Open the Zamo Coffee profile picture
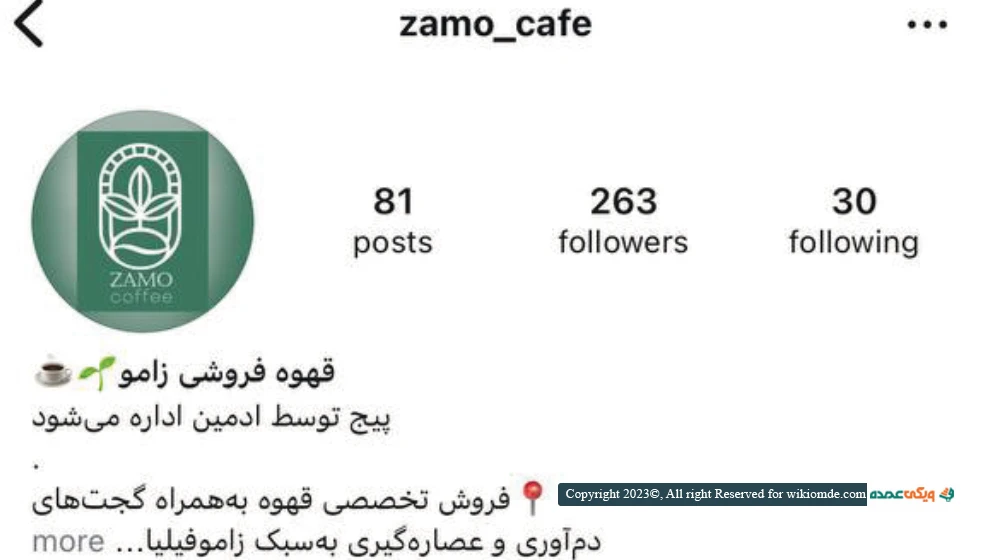 click(x=143, y=222)
